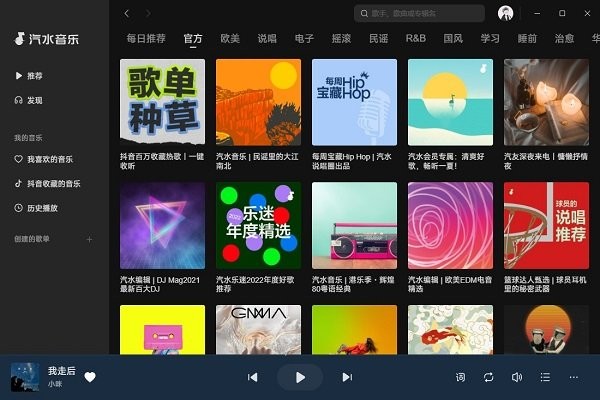
Task: Open the search box at the top
Action: [420, 13]
